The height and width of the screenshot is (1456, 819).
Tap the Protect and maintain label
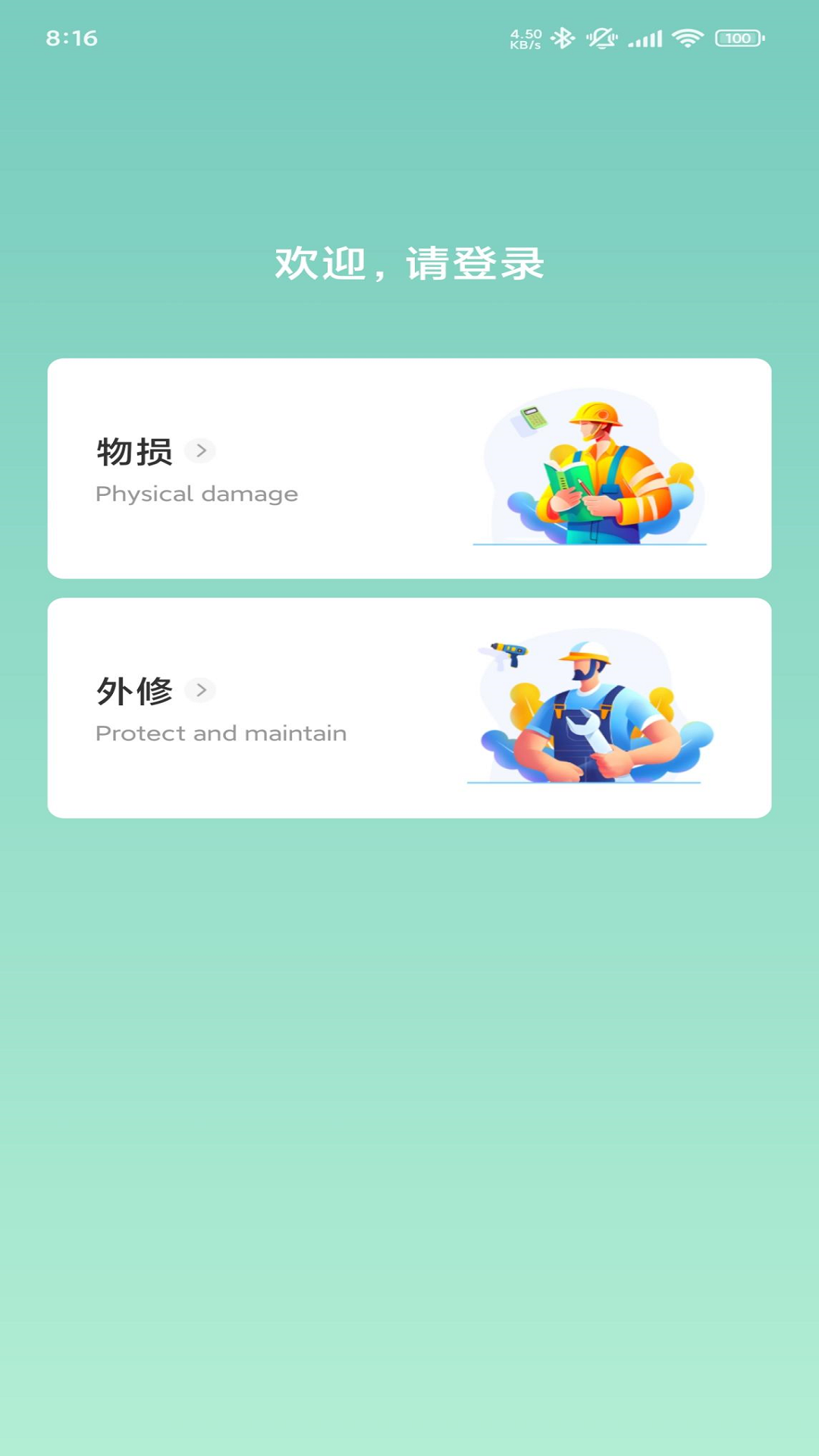point(221,733)
